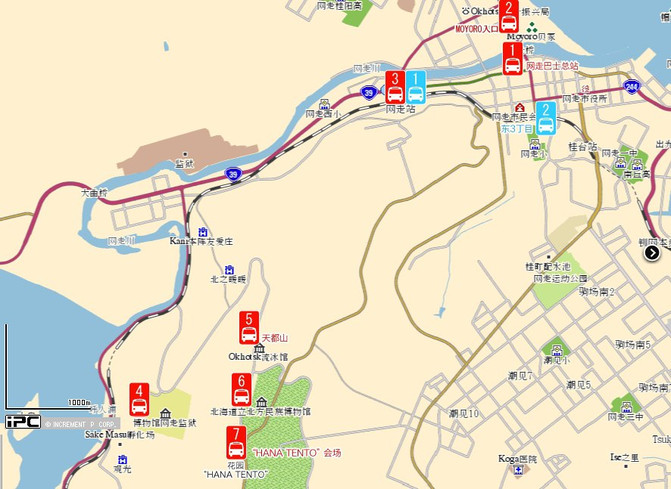Open blue bus marker 1 at 网走站
This screenshot has width=671, height=489.
pyautogui.click(x=416, y=89)
